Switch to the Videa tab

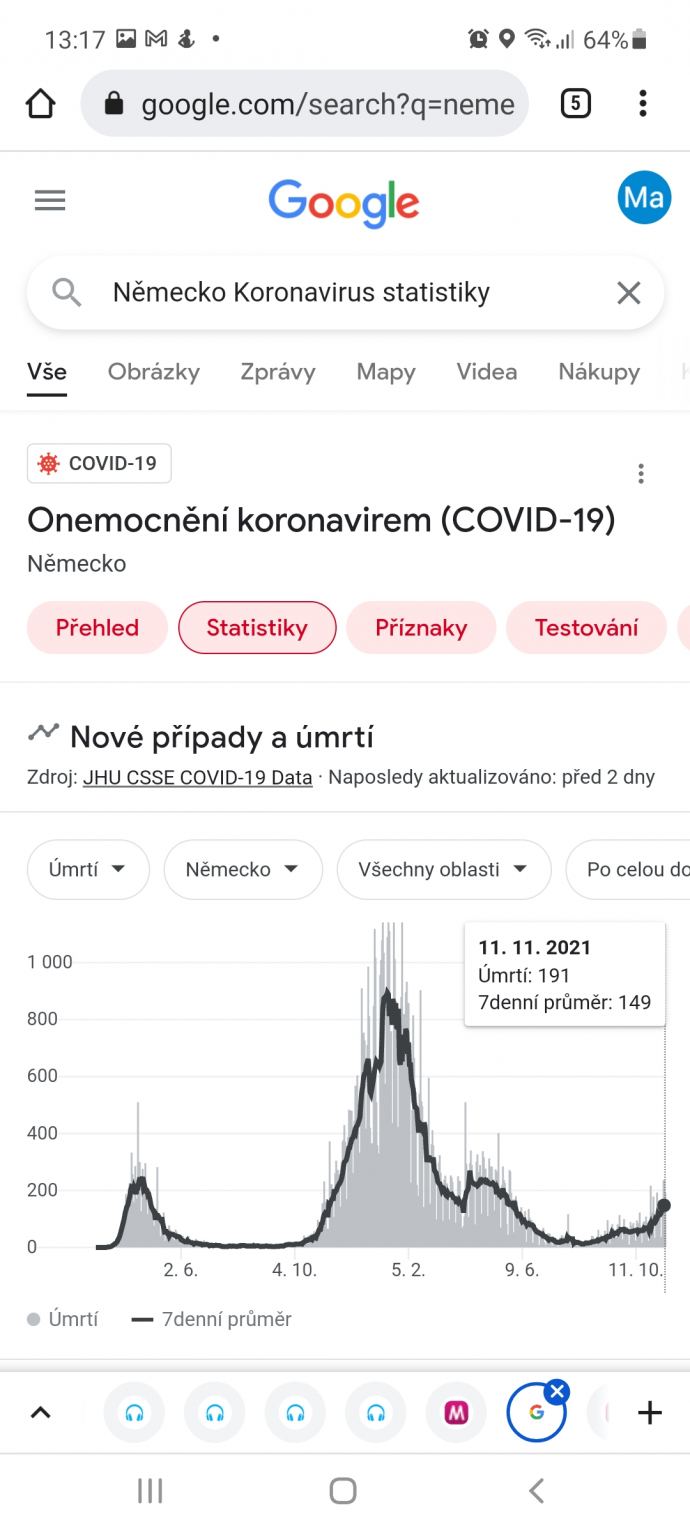pyautogui.click(x=487, y=372)
